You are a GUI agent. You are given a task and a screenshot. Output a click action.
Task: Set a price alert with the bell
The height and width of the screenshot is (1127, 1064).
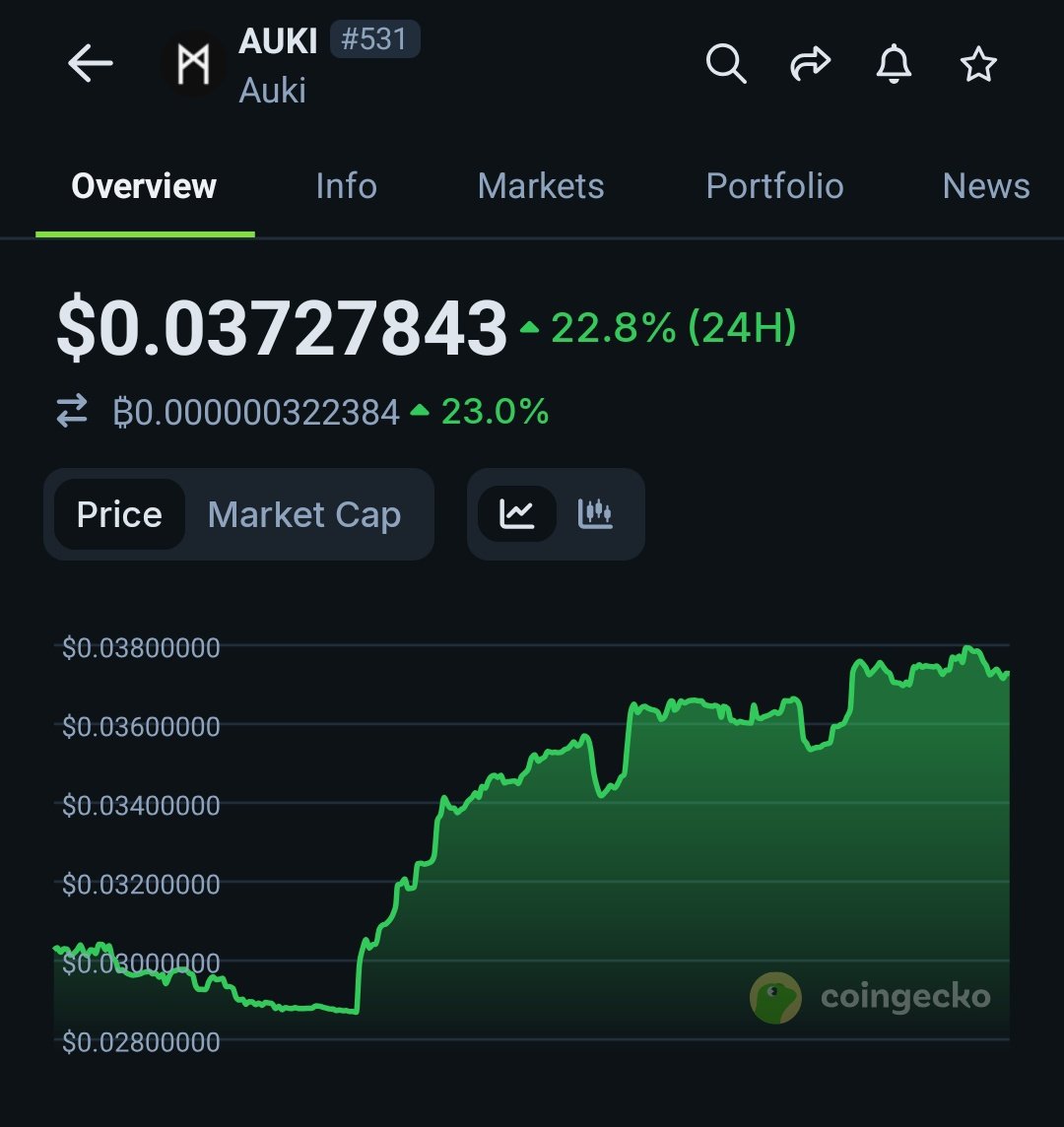[x=894, y=65]
